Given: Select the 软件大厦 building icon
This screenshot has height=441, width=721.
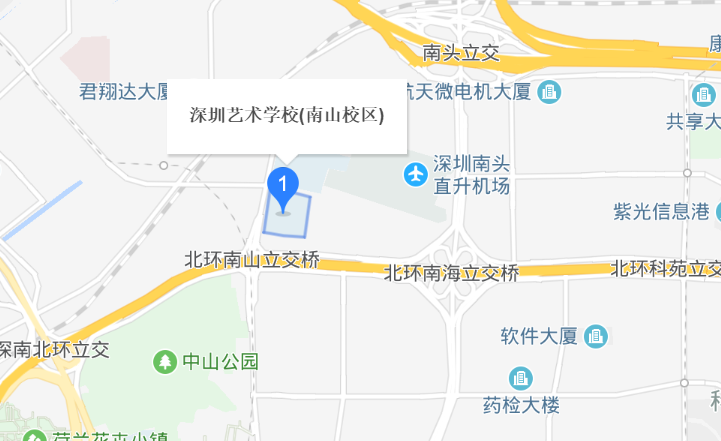Looking at the screenshot, I should (596, 335).
